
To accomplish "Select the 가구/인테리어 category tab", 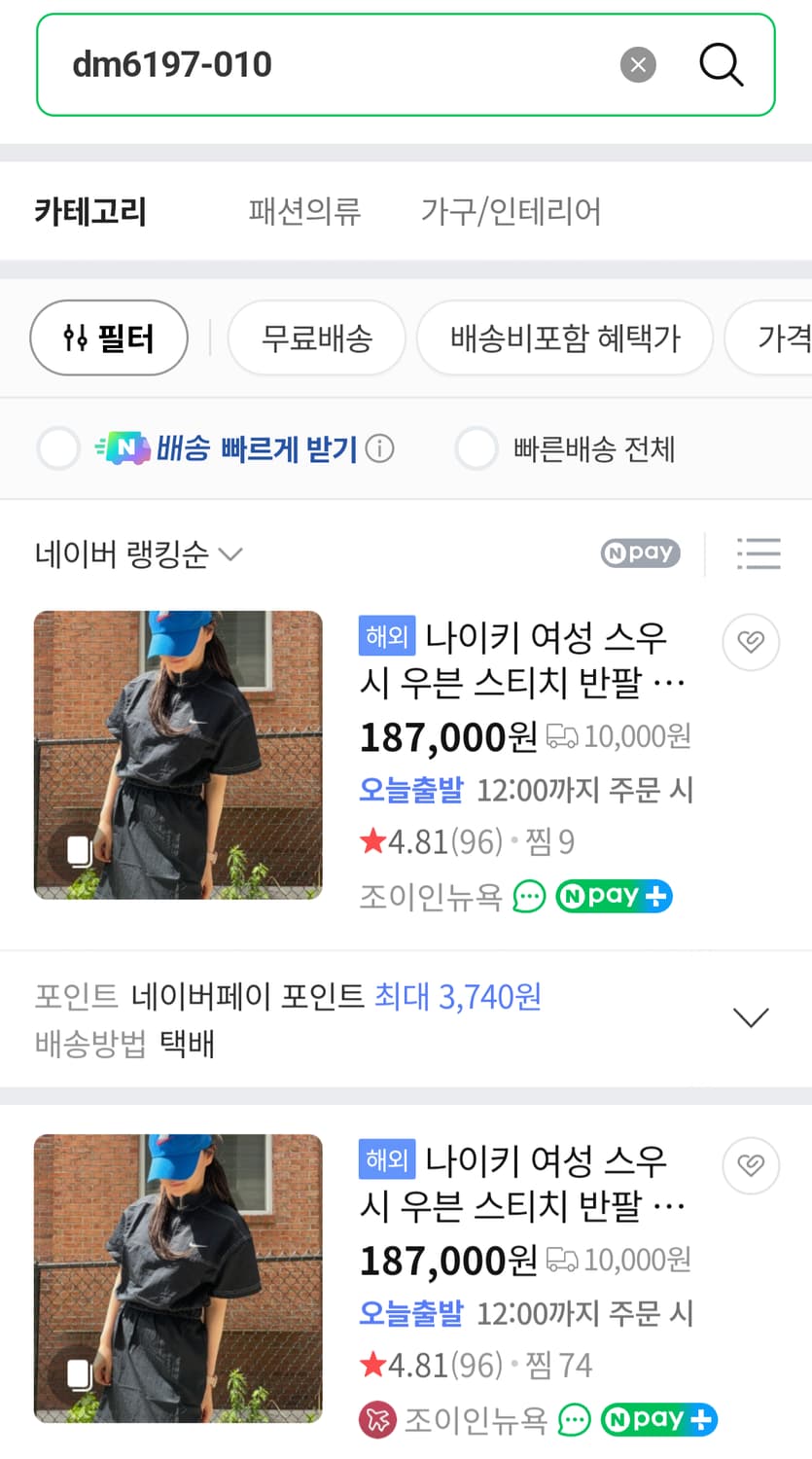I will pyautogui.click(x=512, y=211).
